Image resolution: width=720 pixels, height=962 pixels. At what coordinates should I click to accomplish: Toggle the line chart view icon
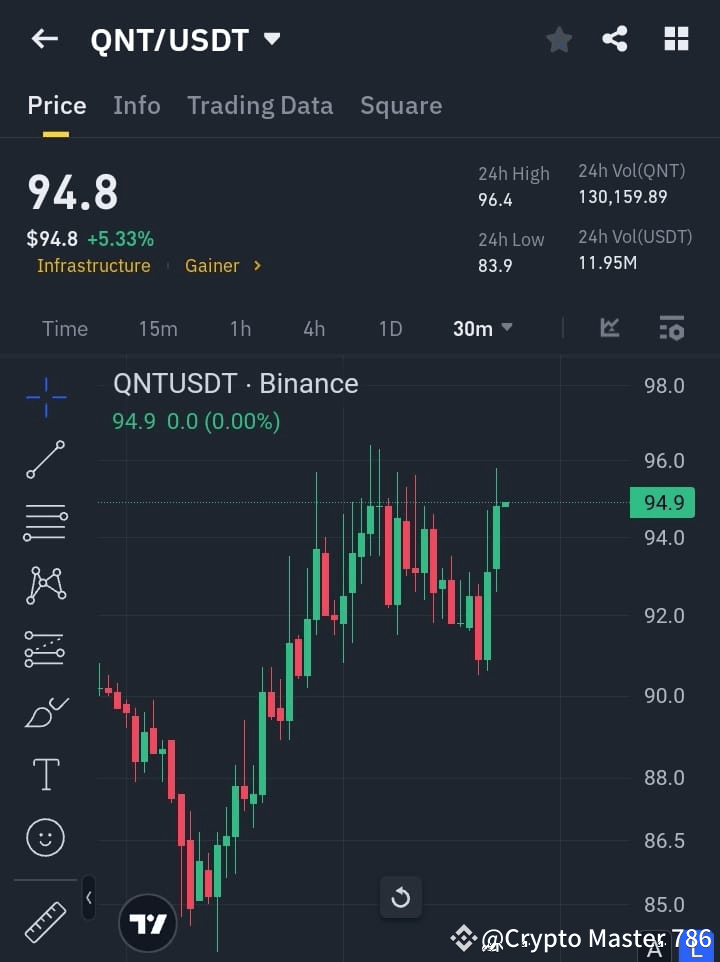[609, 327]
